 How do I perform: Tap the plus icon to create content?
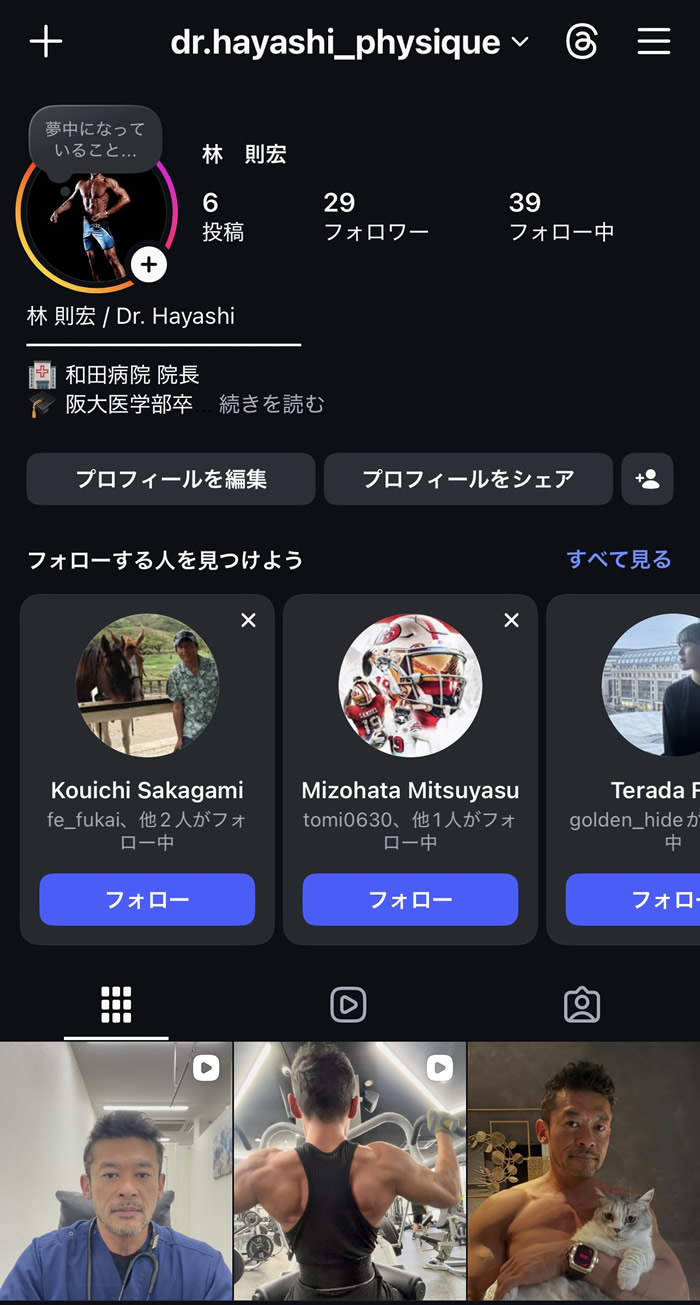(46, 42)
